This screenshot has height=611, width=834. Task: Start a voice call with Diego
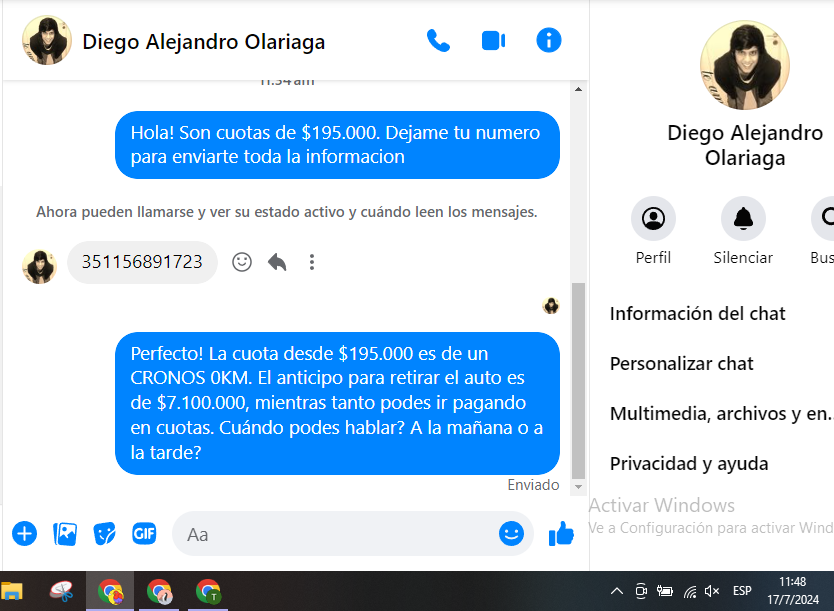click(x=438, y=41)
